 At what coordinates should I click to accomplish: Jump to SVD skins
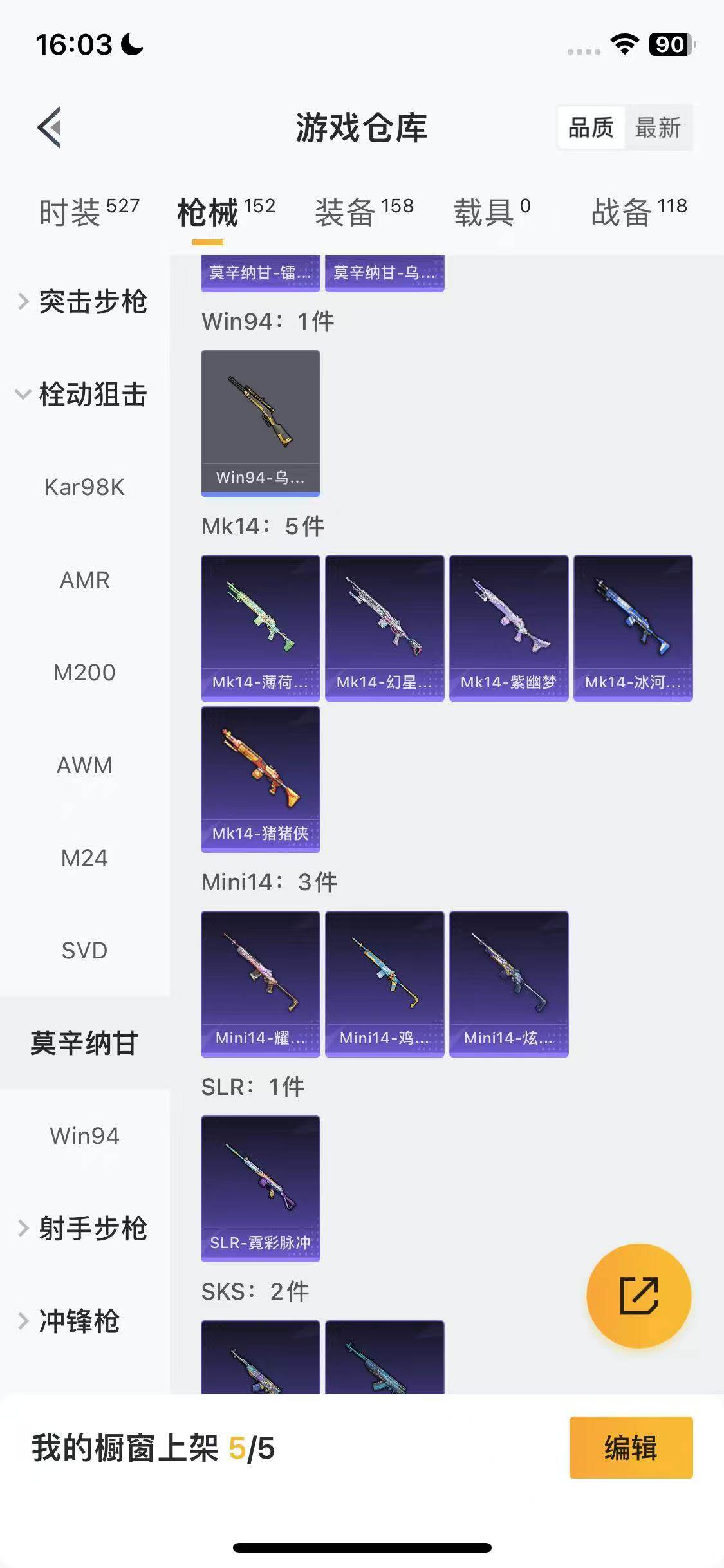[84, 951]
